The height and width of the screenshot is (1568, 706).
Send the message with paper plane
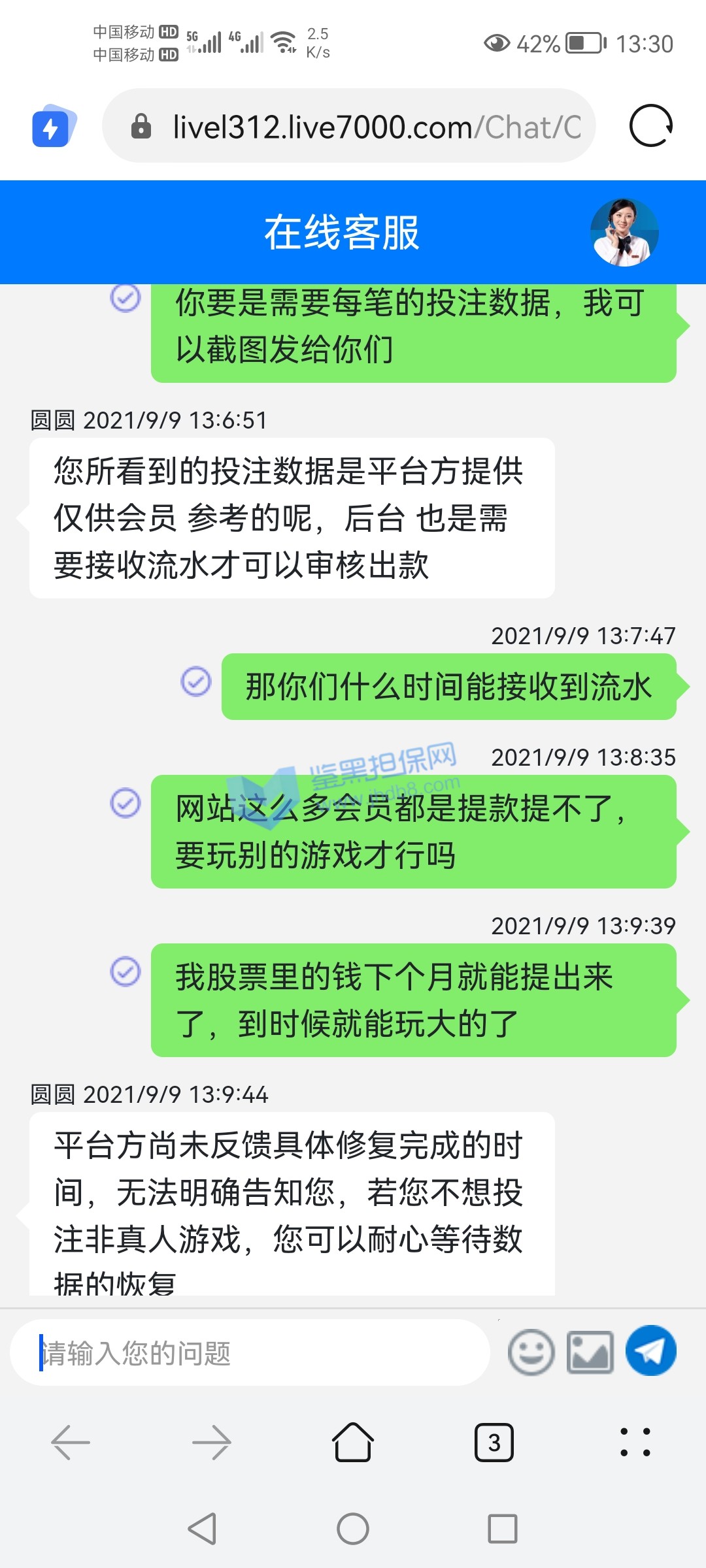[651, 1351]
